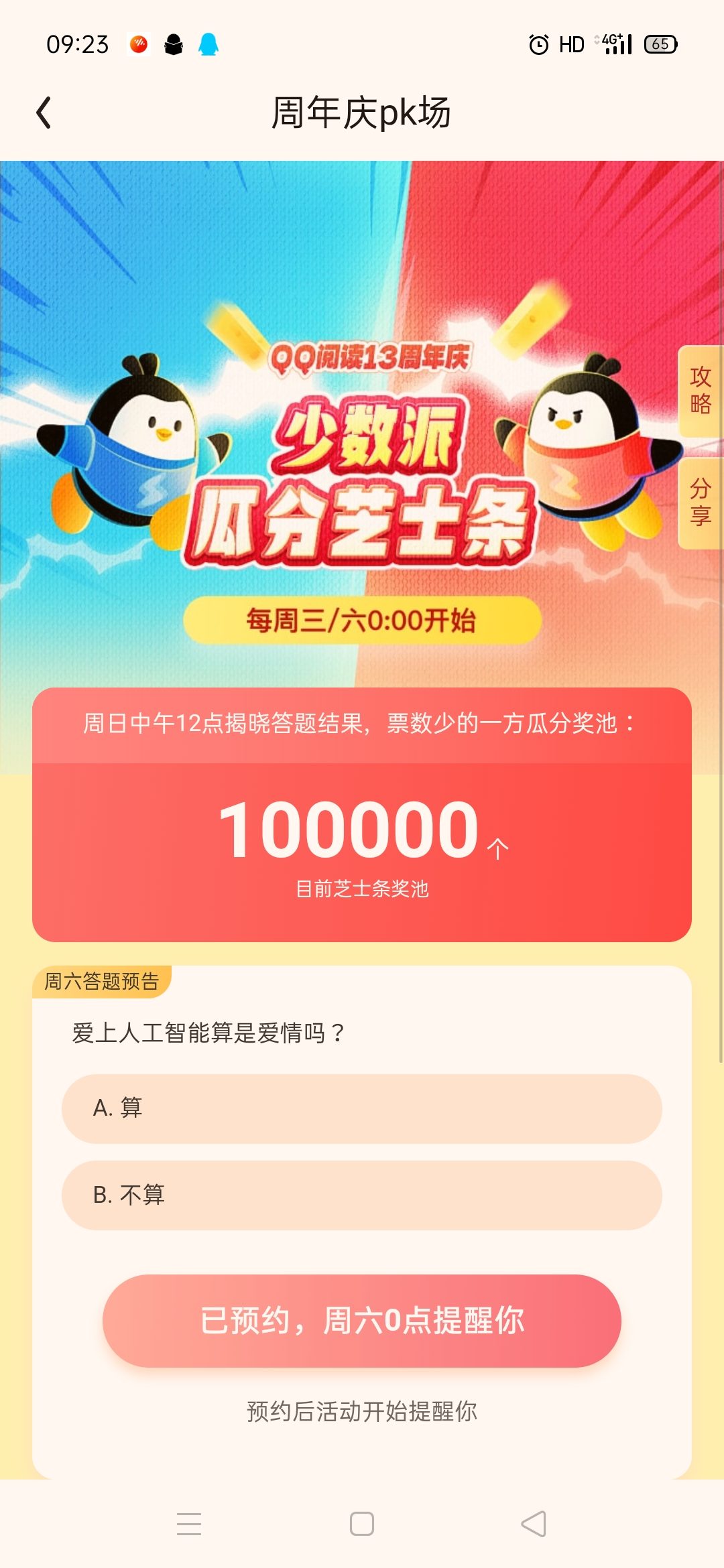Select answer A. 算
The height and width of the screenshot is (1568, 724).
(x=362, y=1108)
